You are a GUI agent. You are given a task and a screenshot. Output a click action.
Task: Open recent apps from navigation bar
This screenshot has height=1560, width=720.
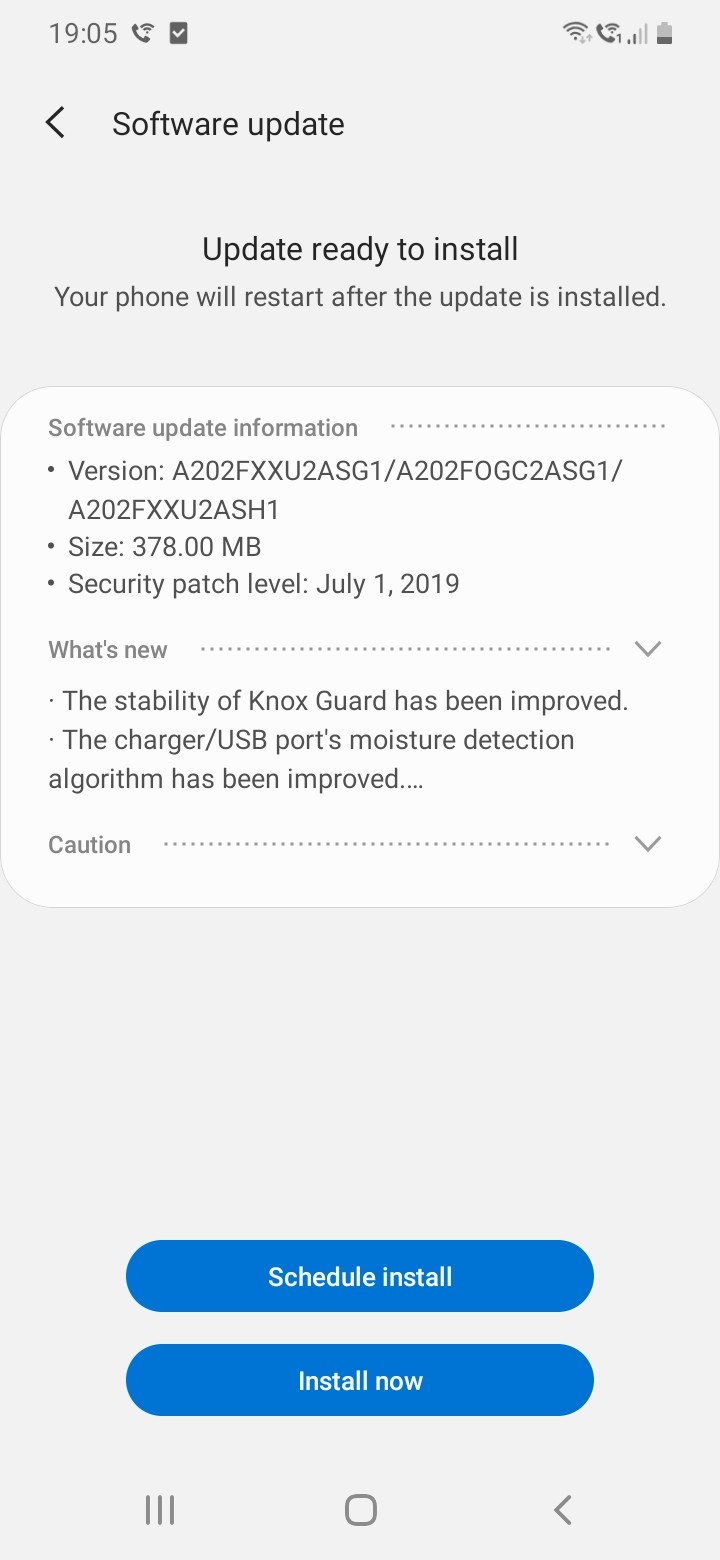(160, 1510)
